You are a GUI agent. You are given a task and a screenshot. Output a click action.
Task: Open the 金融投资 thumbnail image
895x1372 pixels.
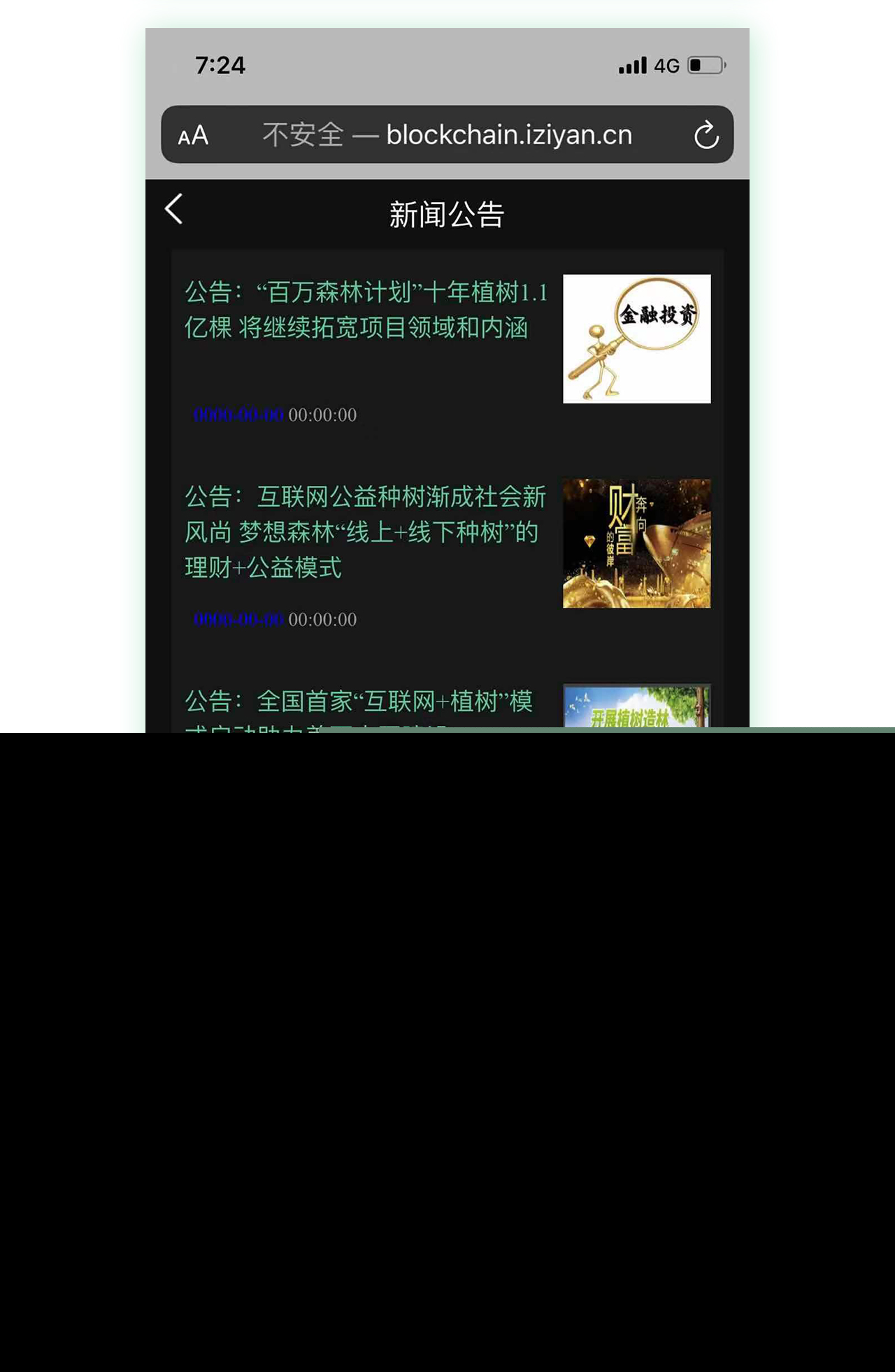[636, 338]
